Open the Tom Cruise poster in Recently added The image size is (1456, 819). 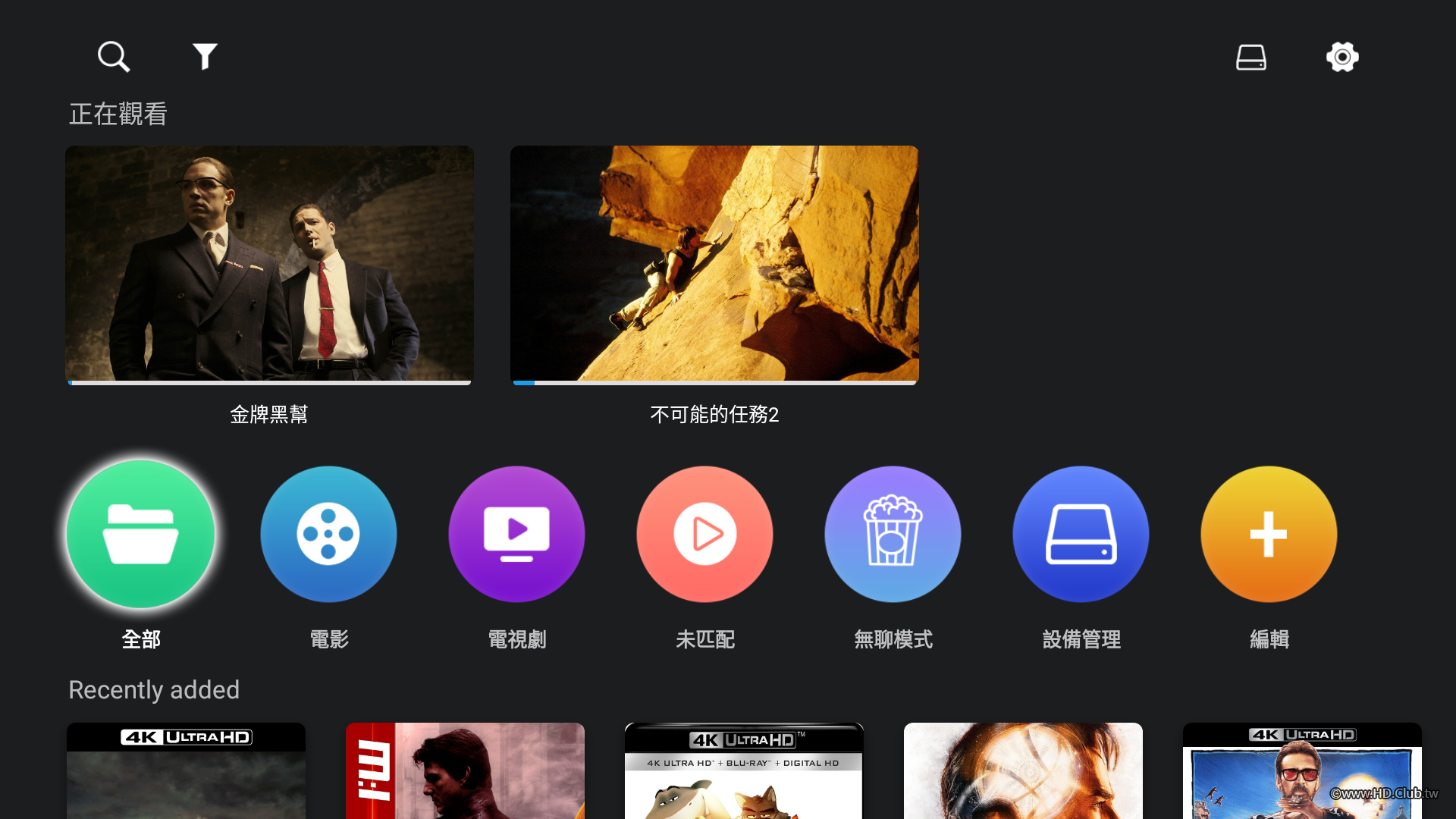[465, 770]
